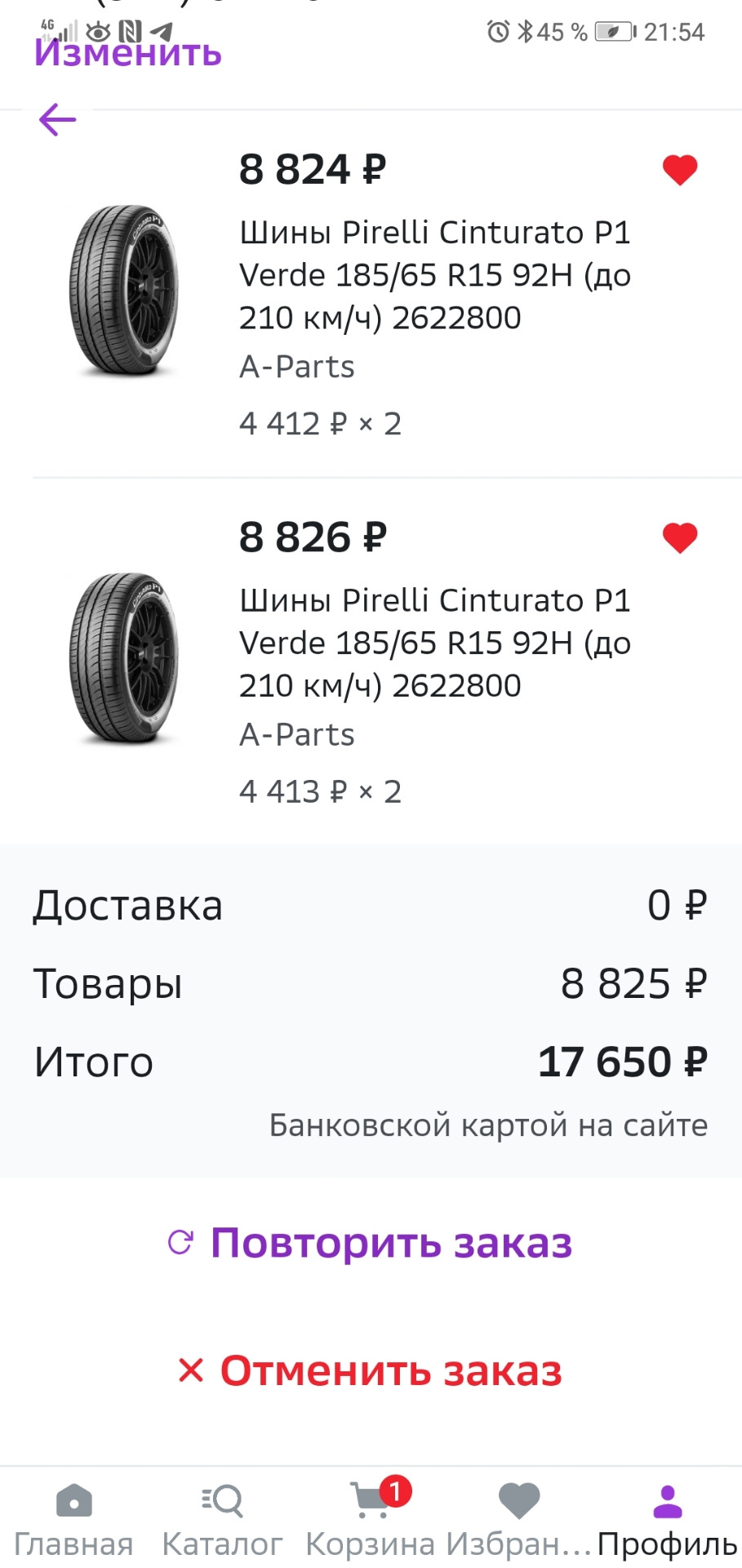Tap the Изменить link at top

tap(127, 54)
